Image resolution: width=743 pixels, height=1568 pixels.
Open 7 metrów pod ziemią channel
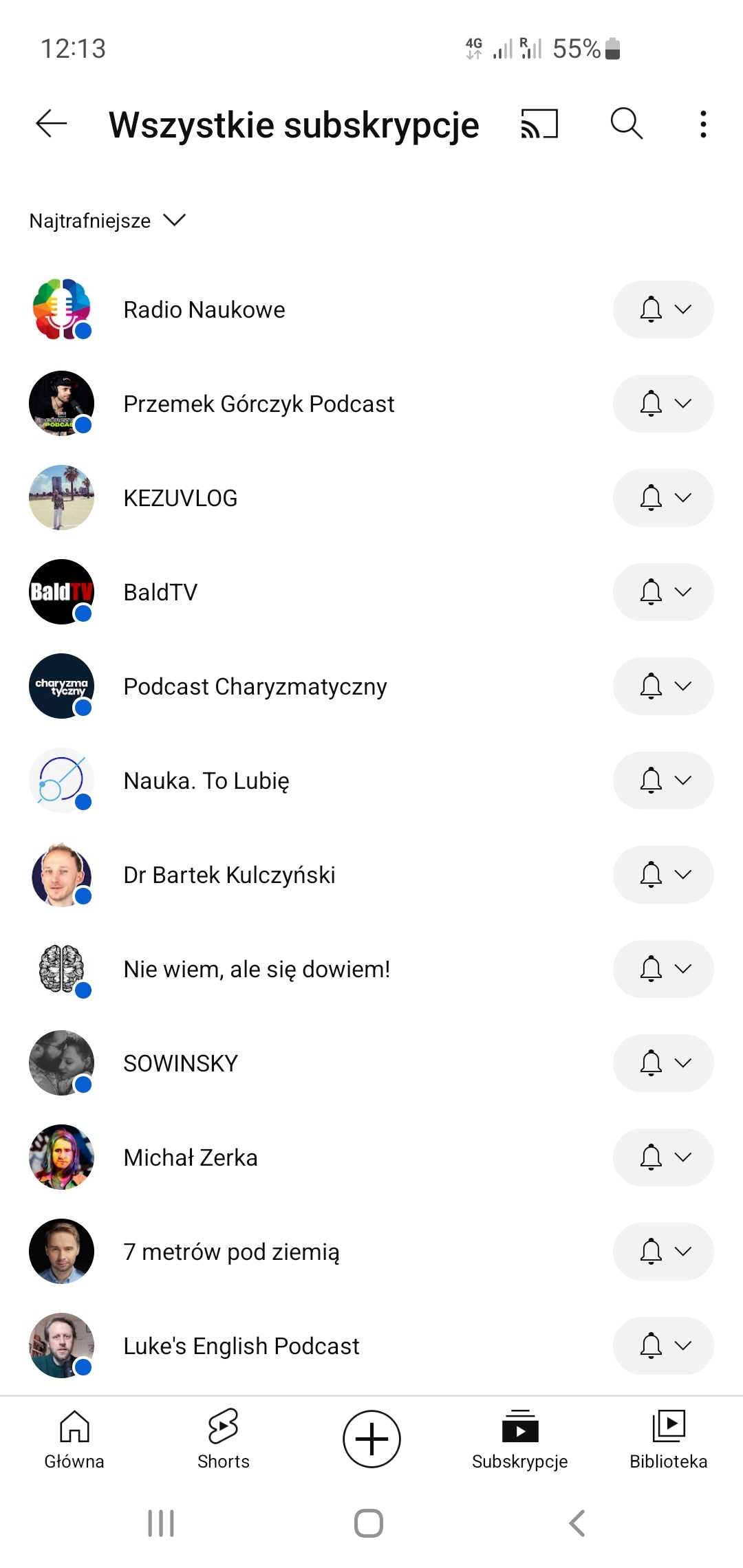pos(231,1252)
